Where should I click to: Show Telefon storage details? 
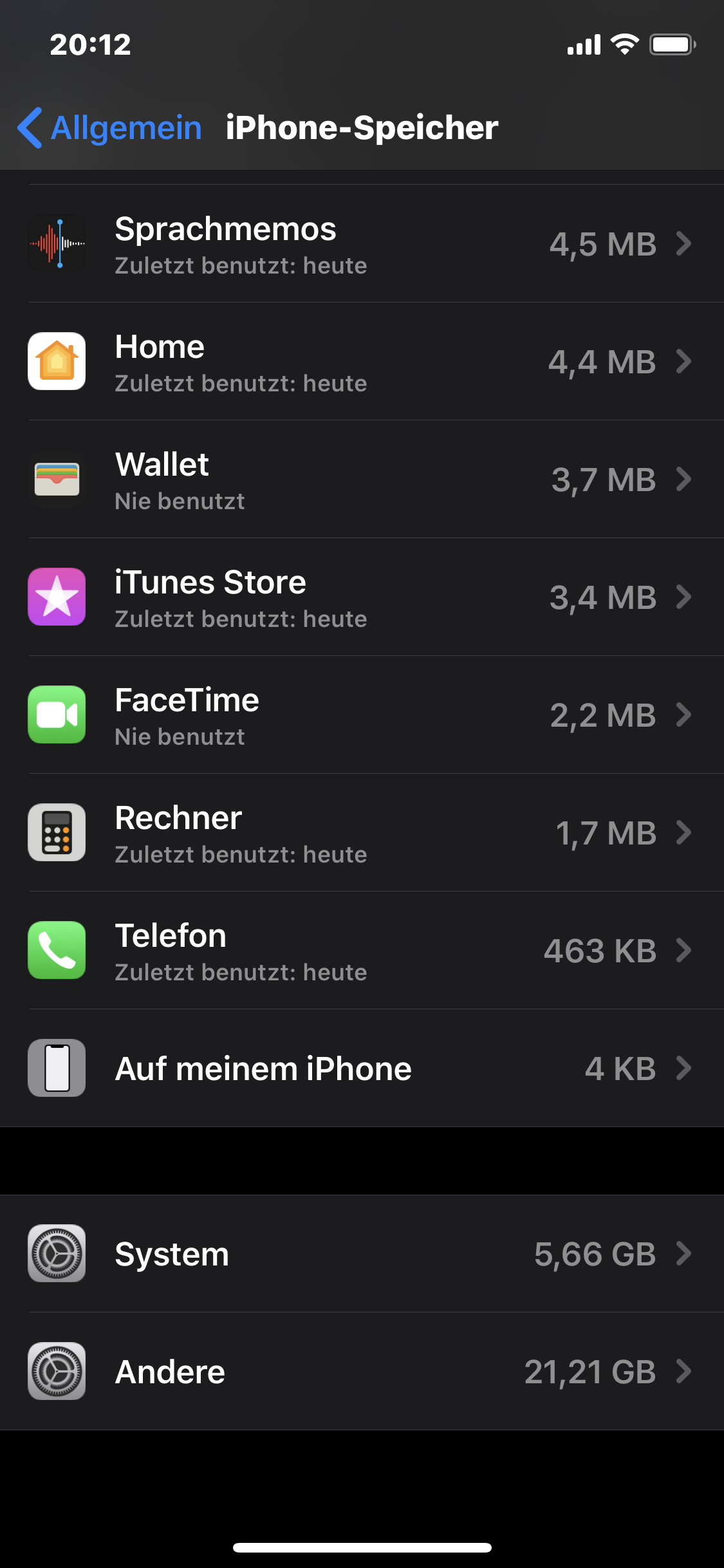(x=362, y=951)
